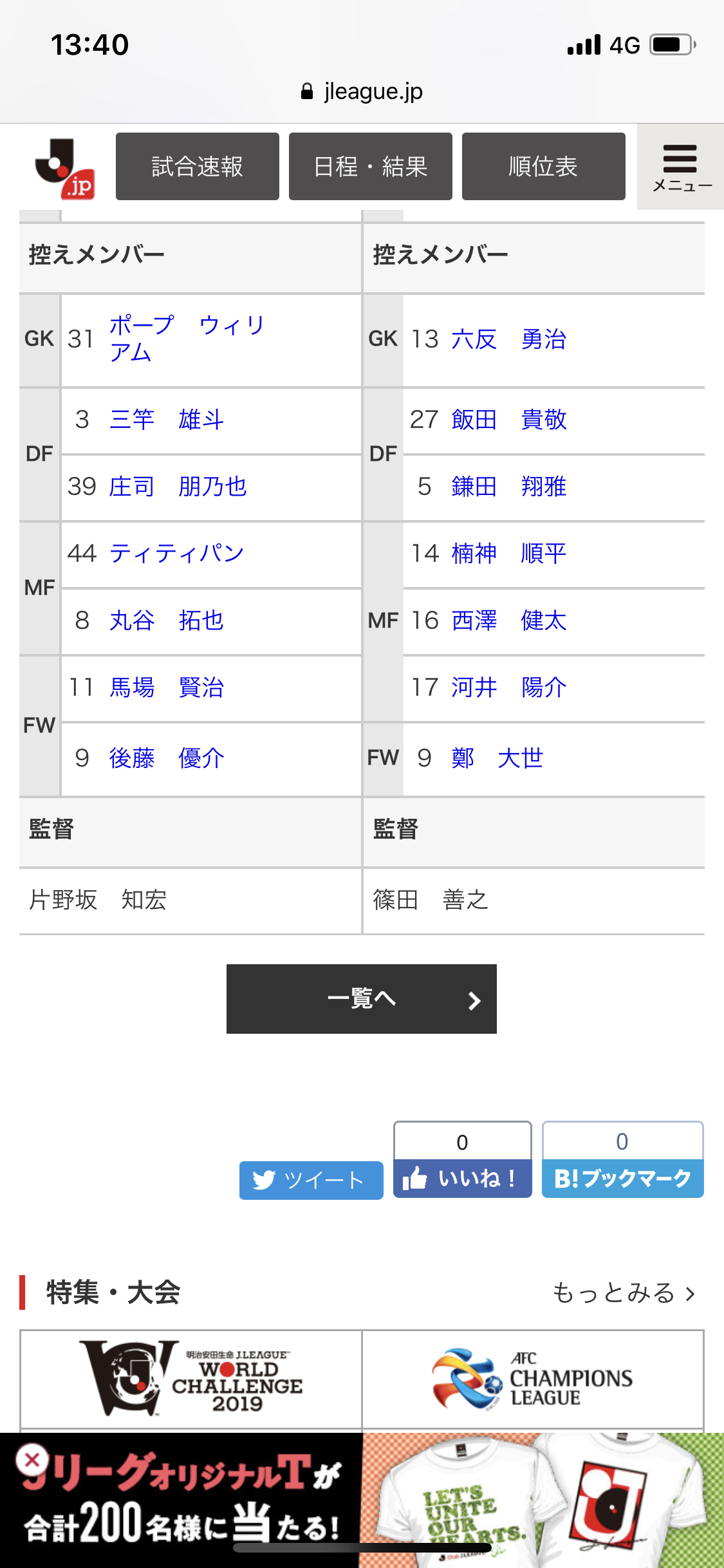Open もっとみる for 特集・大会
724x1568 pixels.
click(623, 1293)
